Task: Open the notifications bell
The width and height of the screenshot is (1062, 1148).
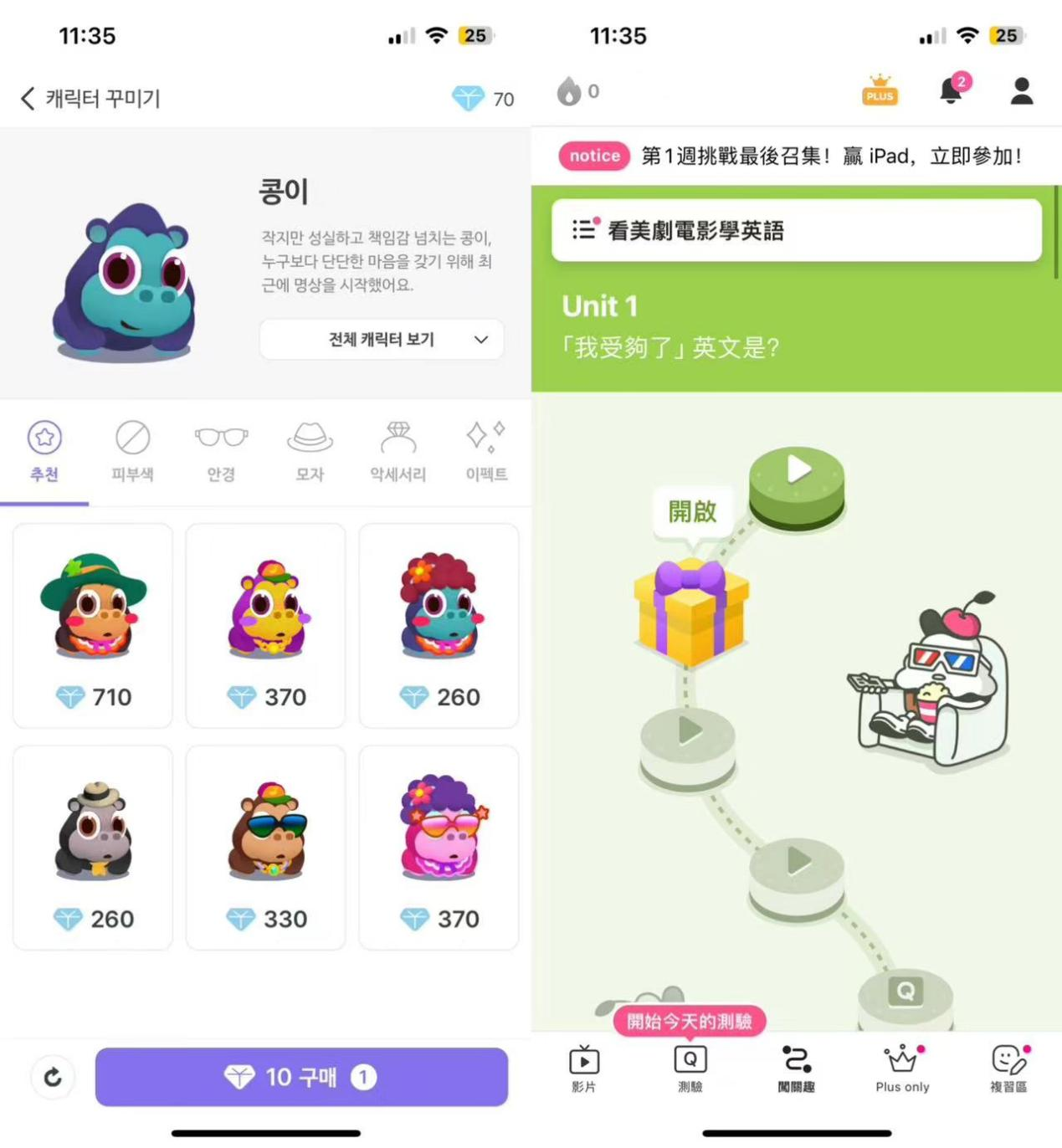Action: pyautogui.click(x=952, y=90)
